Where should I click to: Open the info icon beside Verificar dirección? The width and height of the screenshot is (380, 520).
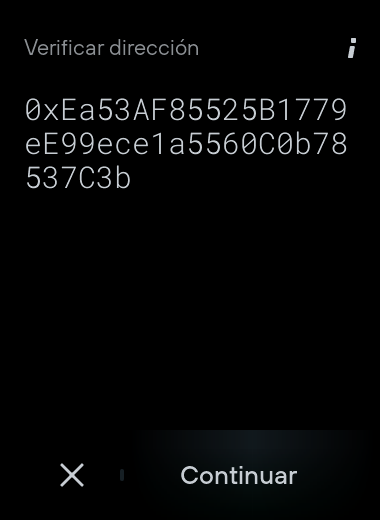pyautogui.click(x=352, y=48)
